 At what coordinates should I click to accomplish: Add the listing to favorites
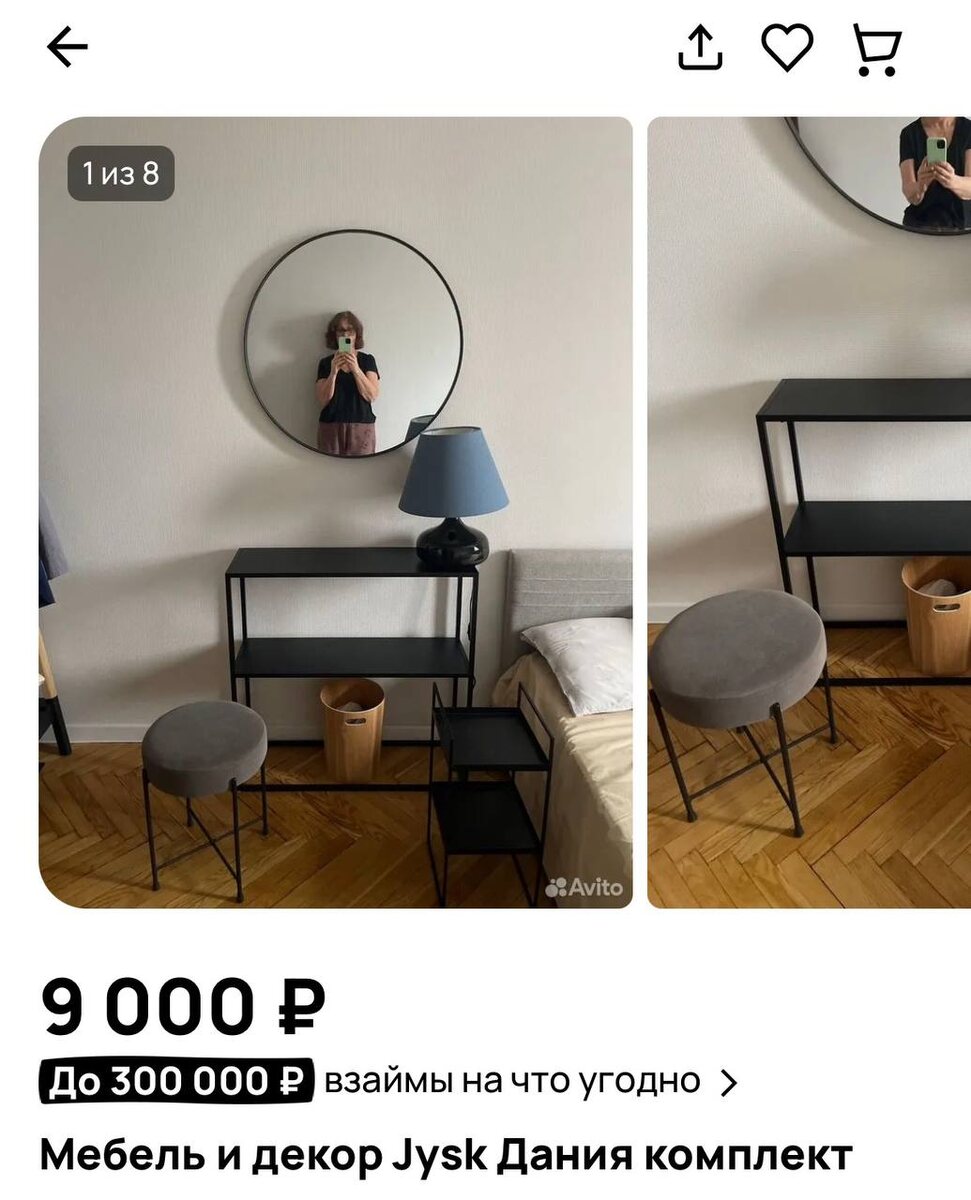pyautogui.click(x=787, y=48)
